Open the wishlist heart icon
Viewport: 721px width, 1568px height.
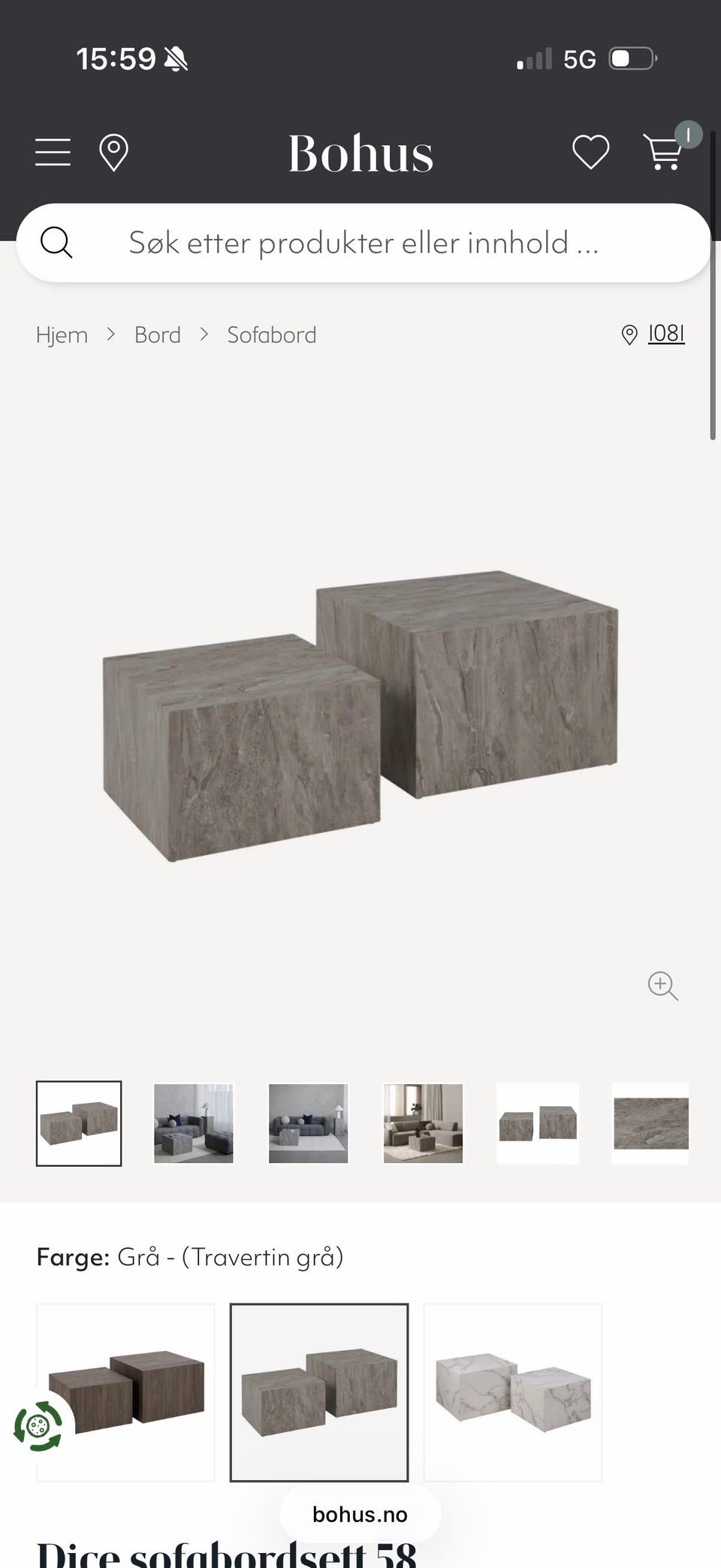click(x=591, y=153)
